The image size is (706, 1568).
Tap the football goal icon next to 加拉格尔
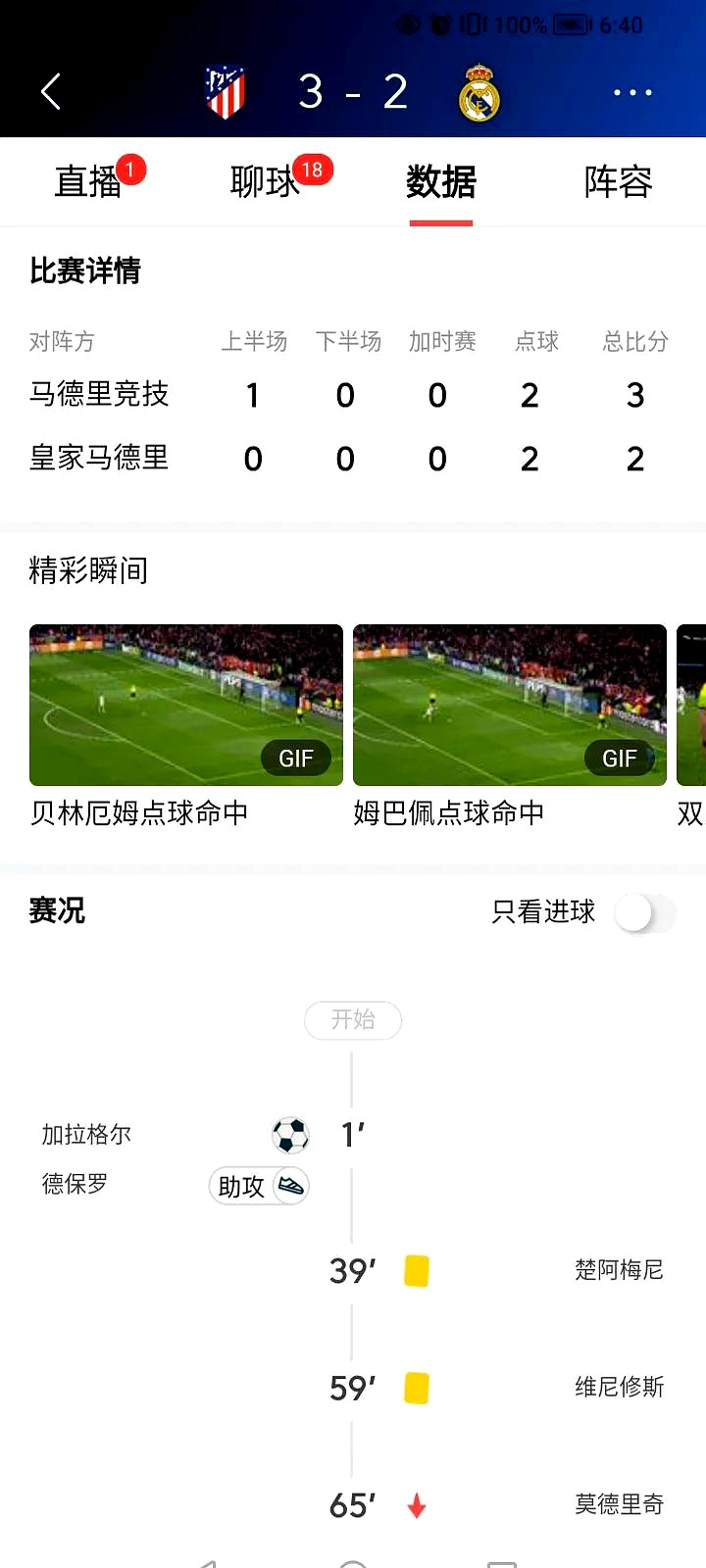pyautogui.click(x=288, y=1134)
